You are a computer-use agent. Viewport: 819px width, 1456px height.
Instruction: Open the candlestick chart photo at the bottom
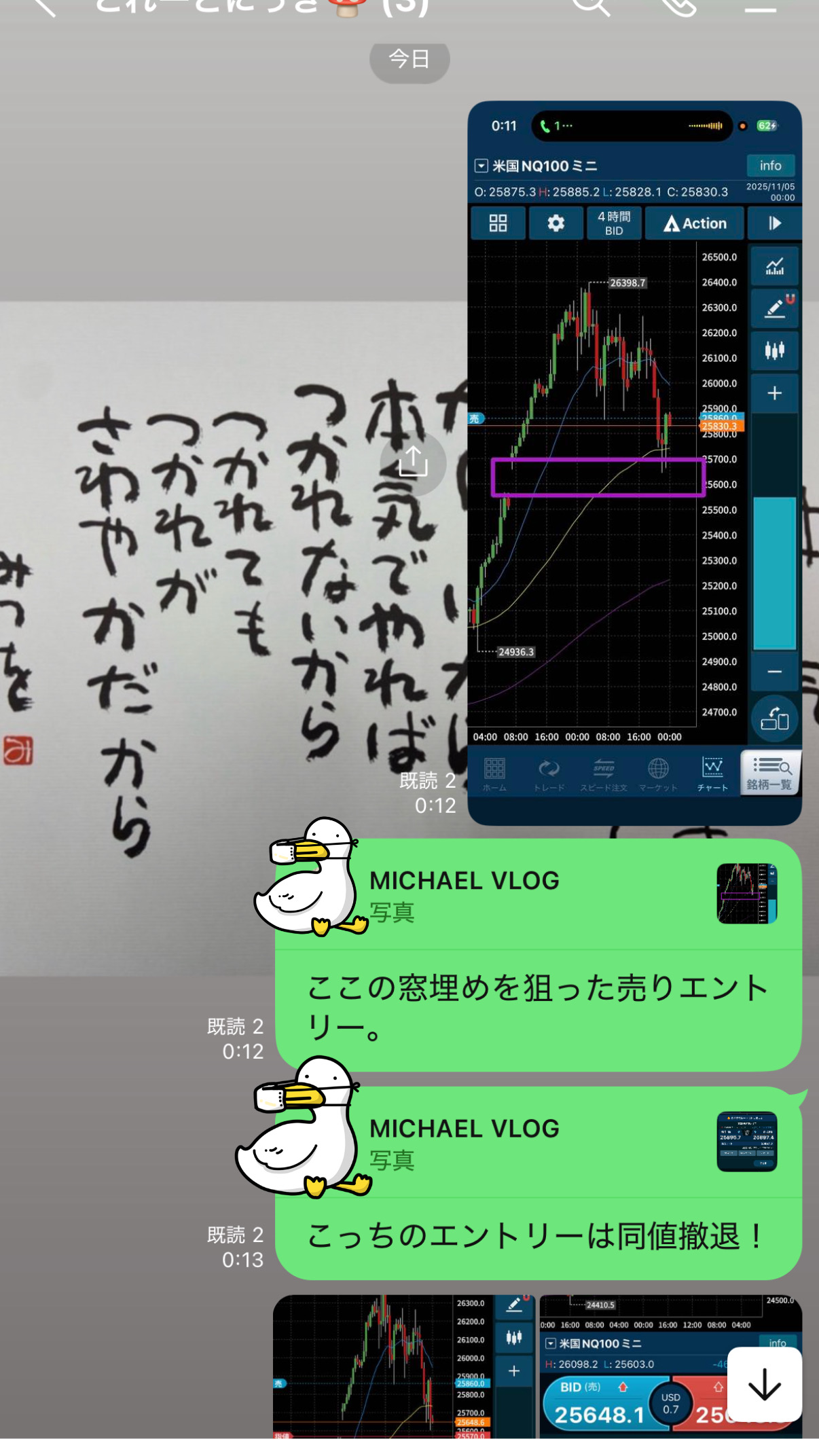(x=403, y=1366)
